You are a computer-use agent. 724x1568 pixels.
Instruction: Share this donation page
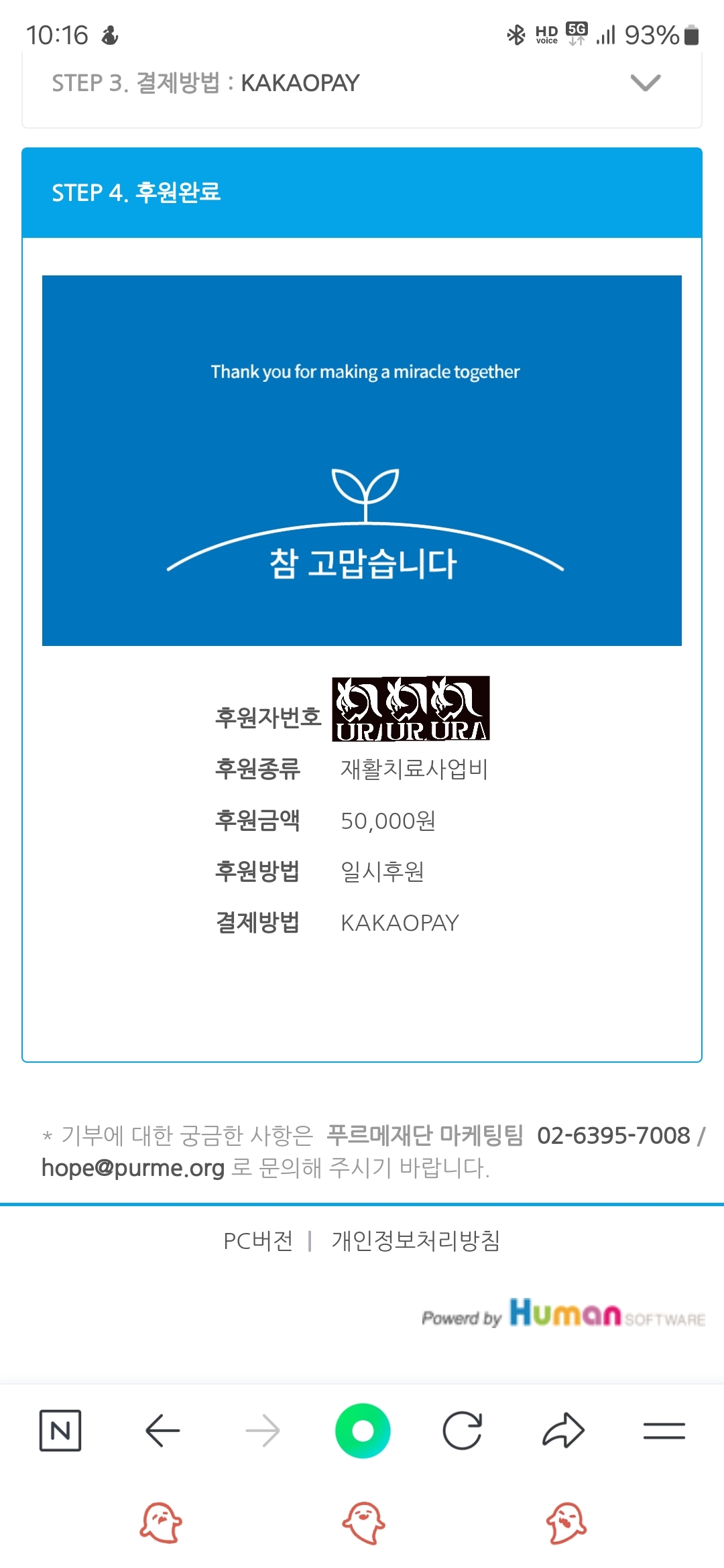(563, 1431)
